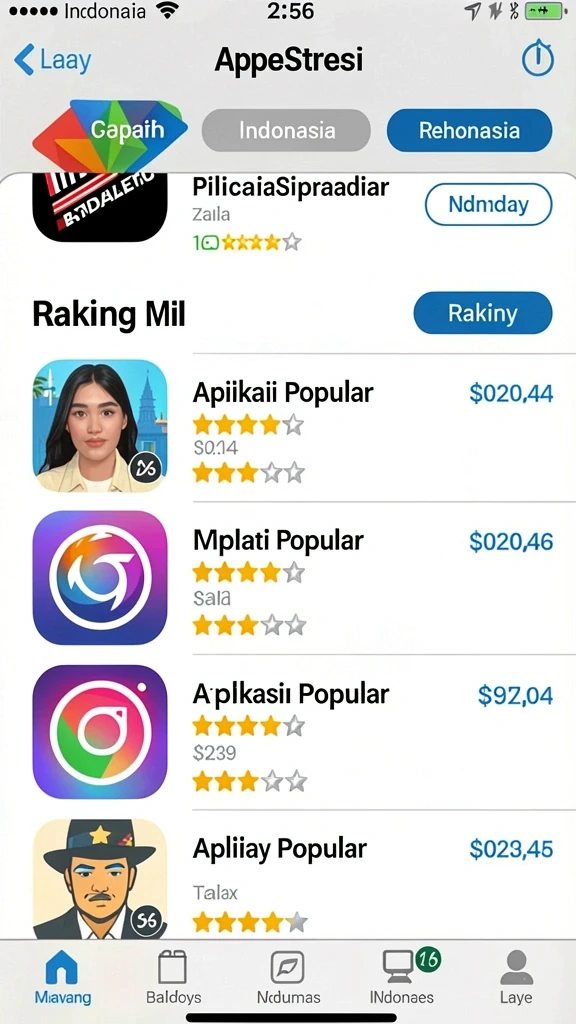The height and width of the screenshot is (1024, 576).
Task: Open the PilicaiaSipraadiar app listing
Action: 291,209
